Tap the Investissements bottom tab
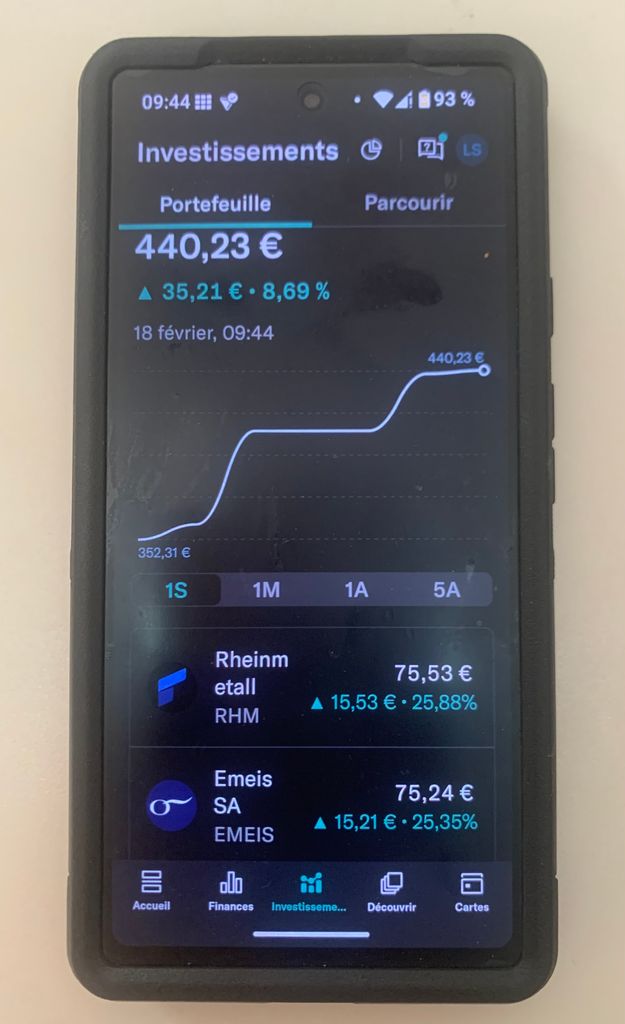The height and width of the screenshot is (1024, 625). pyautogui.click(x=310, y=890)
